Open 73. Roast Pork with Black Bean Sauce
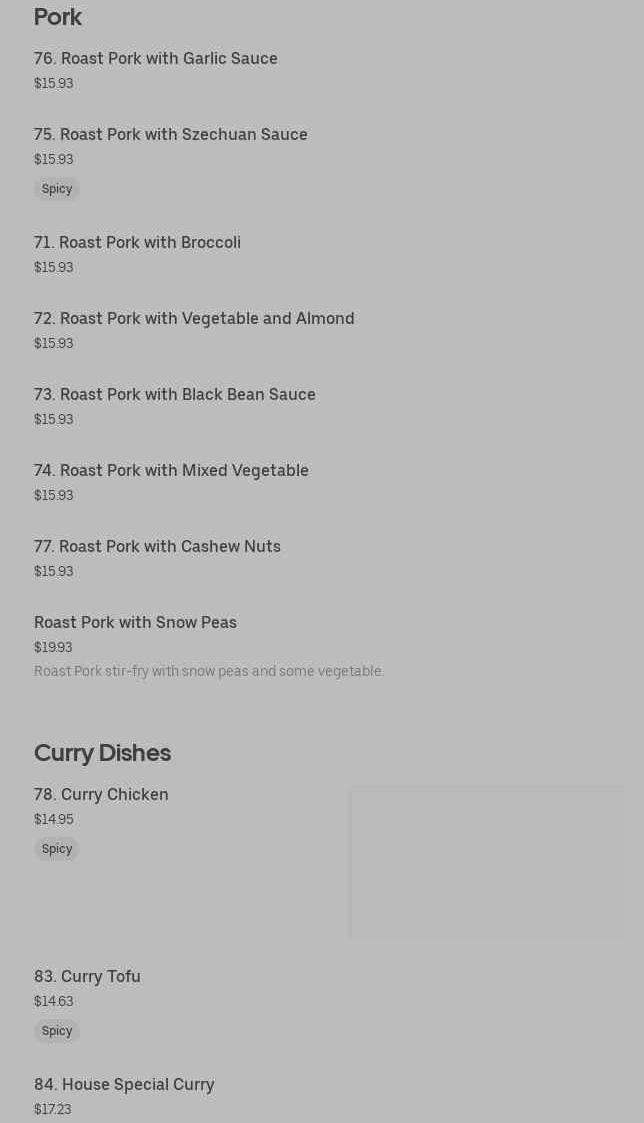The image size is (644, 1123). pos(175,395)
